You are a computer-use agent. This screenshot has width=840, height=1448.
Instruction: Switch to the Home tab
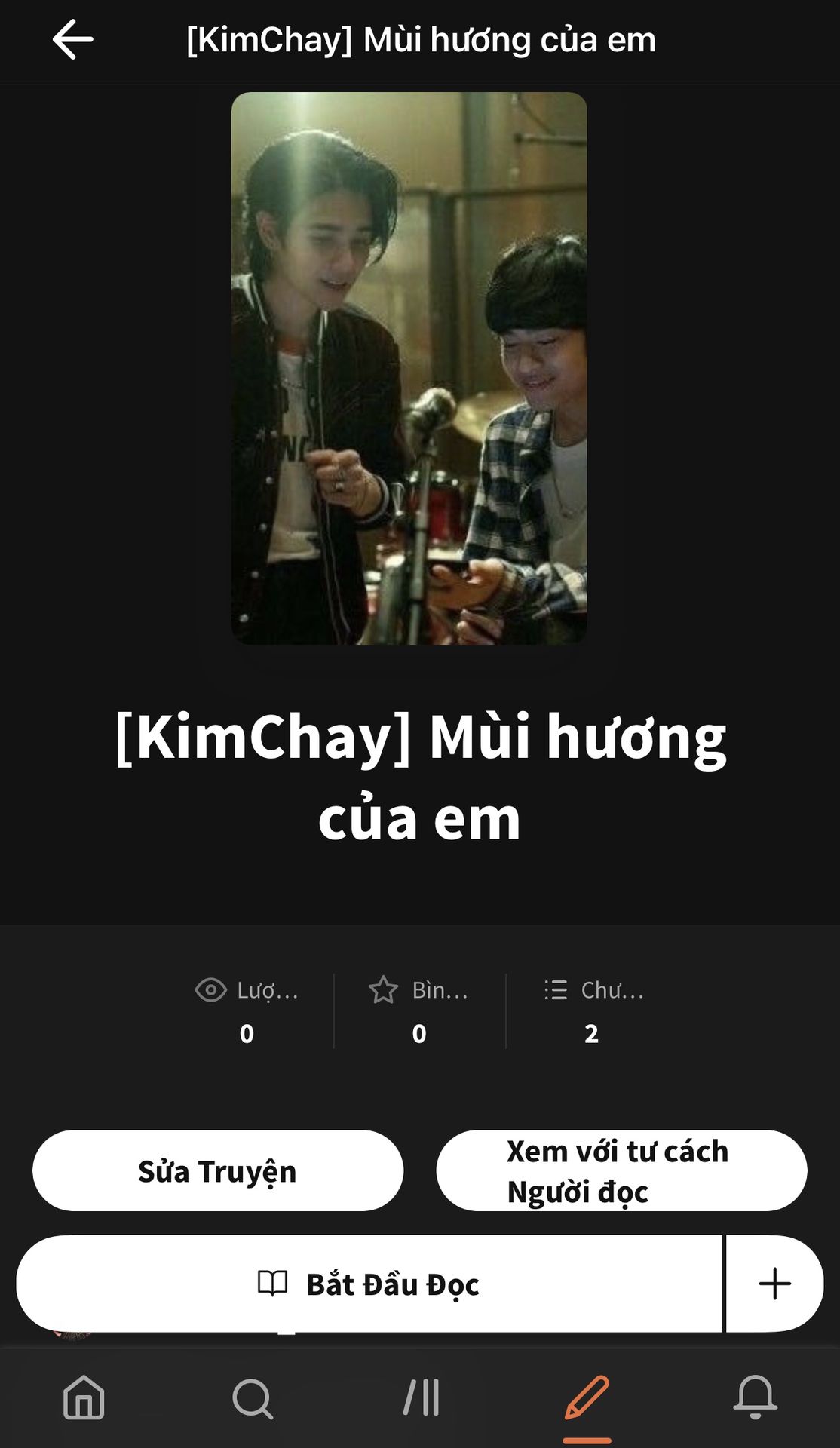[84, 1397]
